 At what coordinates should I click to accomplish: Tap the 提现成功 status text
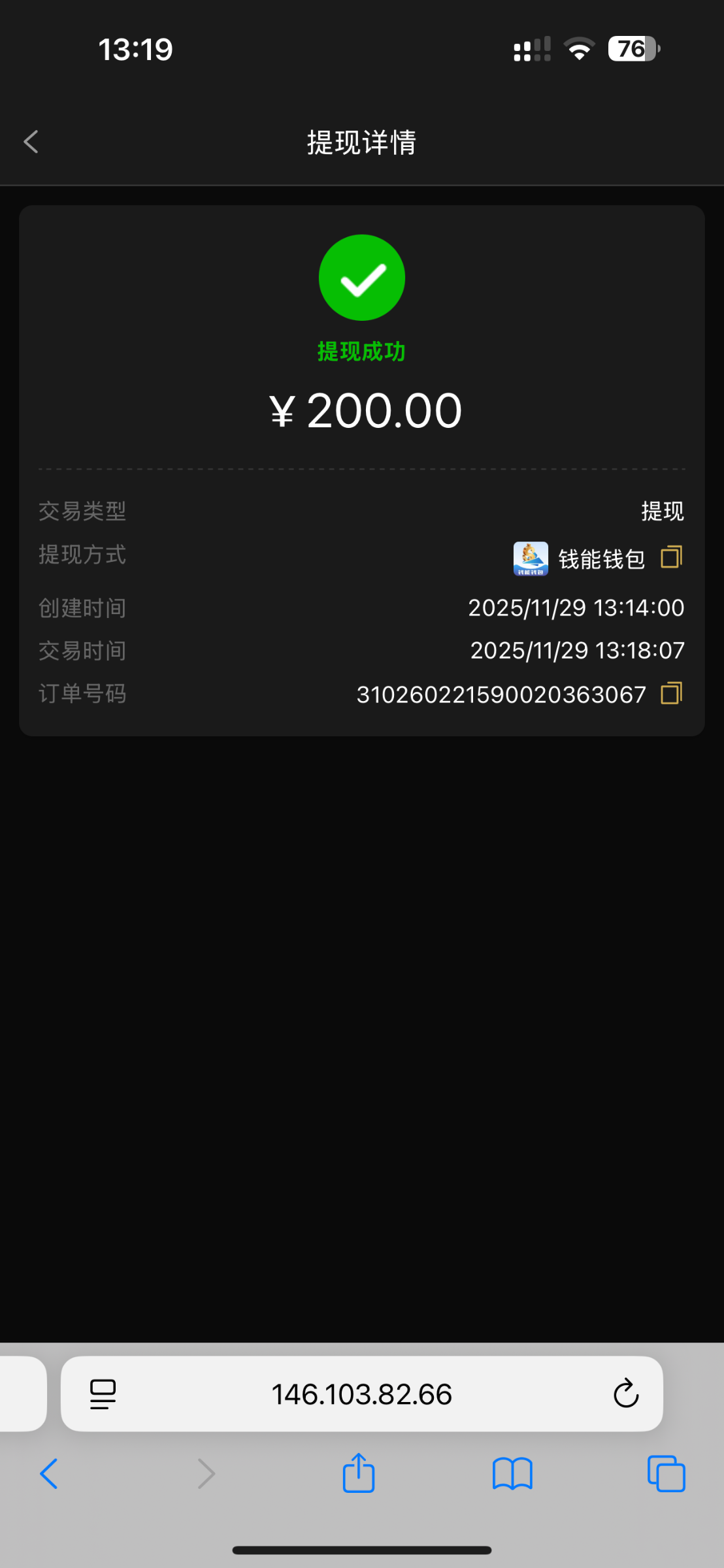361,351
